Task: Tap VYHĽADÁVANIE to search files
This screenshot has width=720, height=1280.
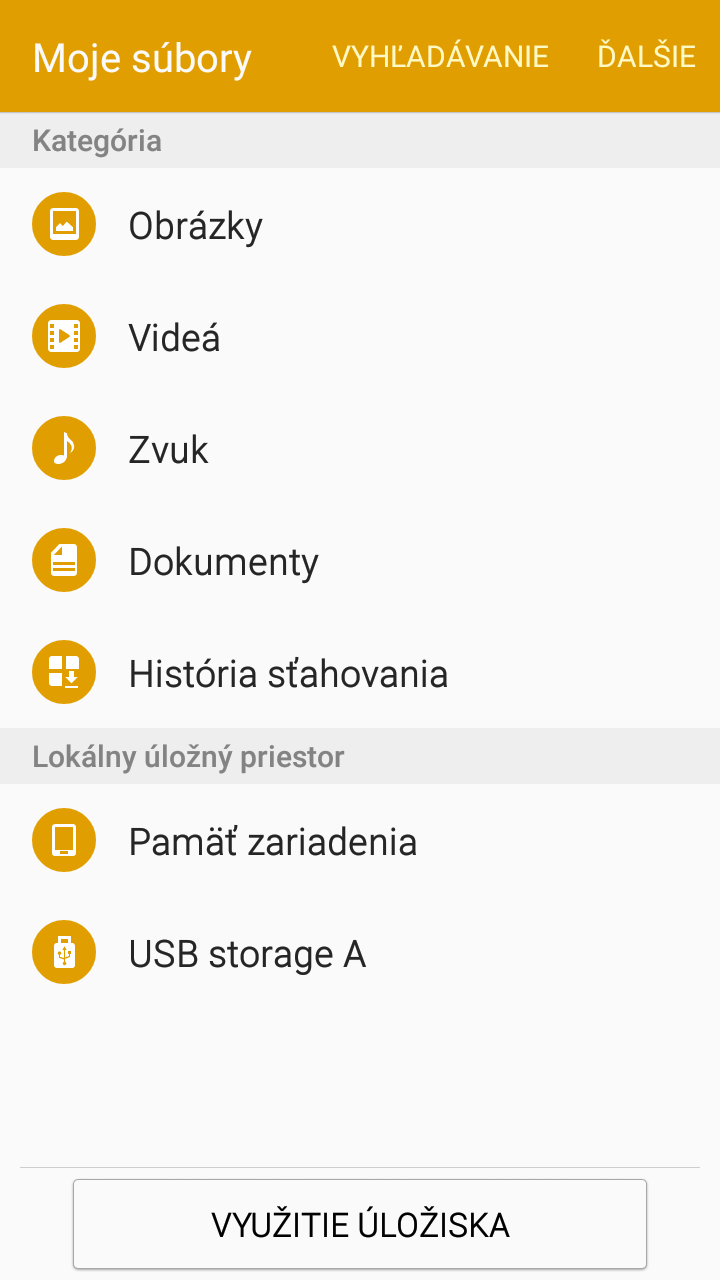Action: point(440,56)
